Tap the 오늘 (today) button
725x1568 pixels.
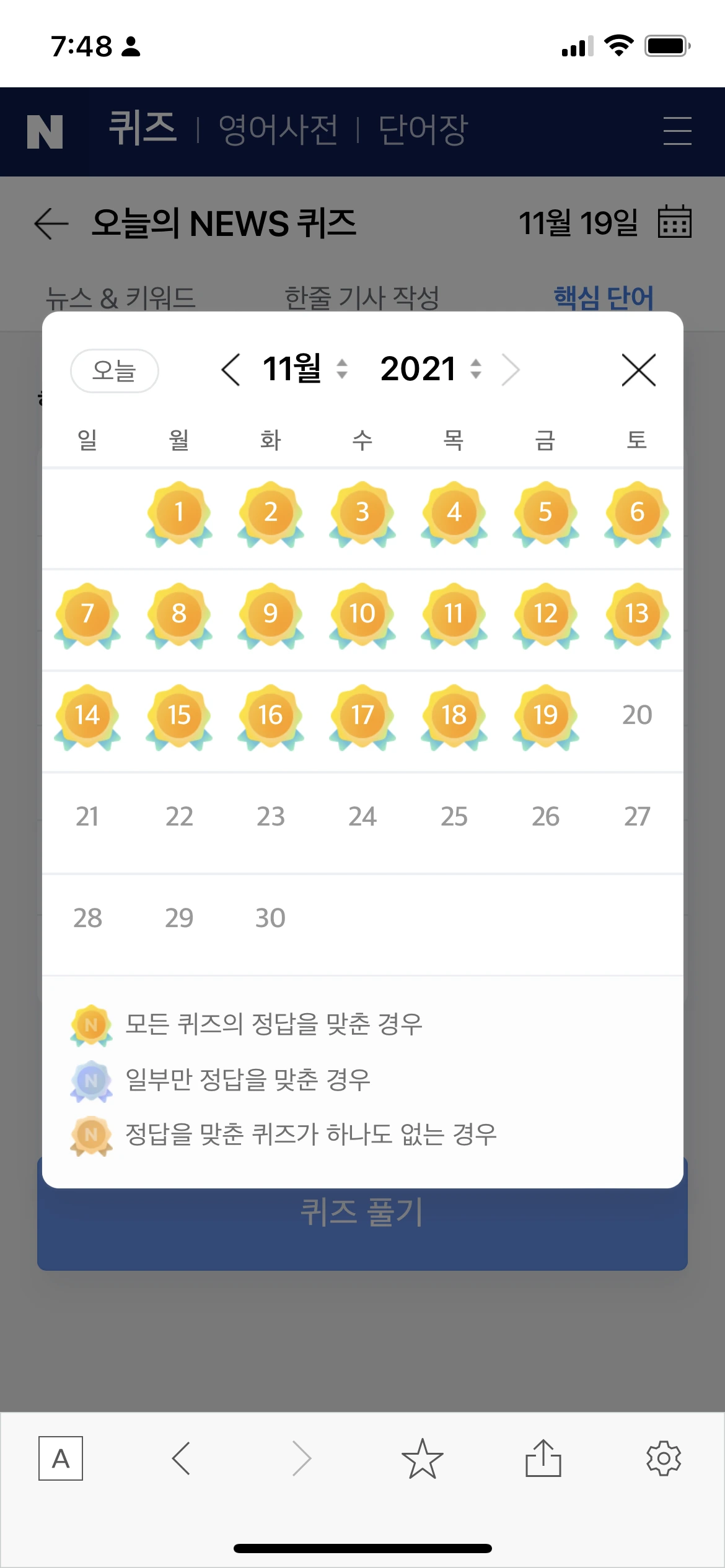pyautogui.click(x=115, y=370)
